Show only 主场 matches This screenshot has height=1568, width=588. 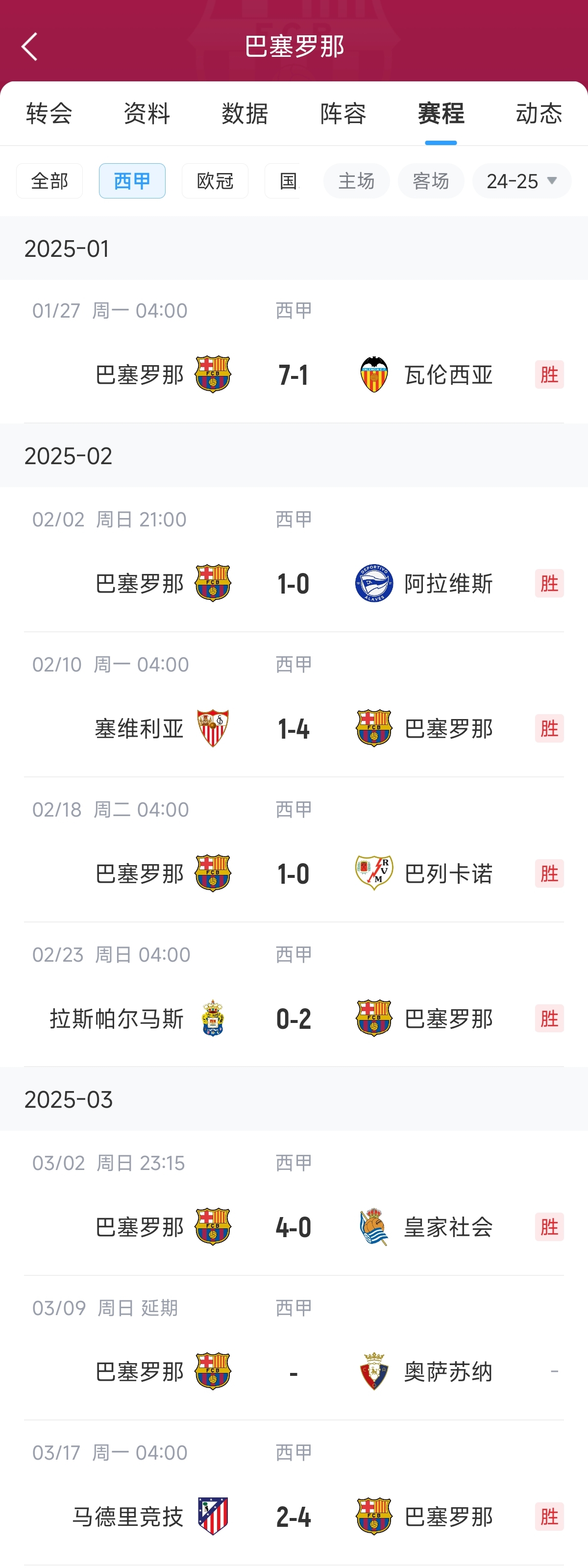pos(356,181)
